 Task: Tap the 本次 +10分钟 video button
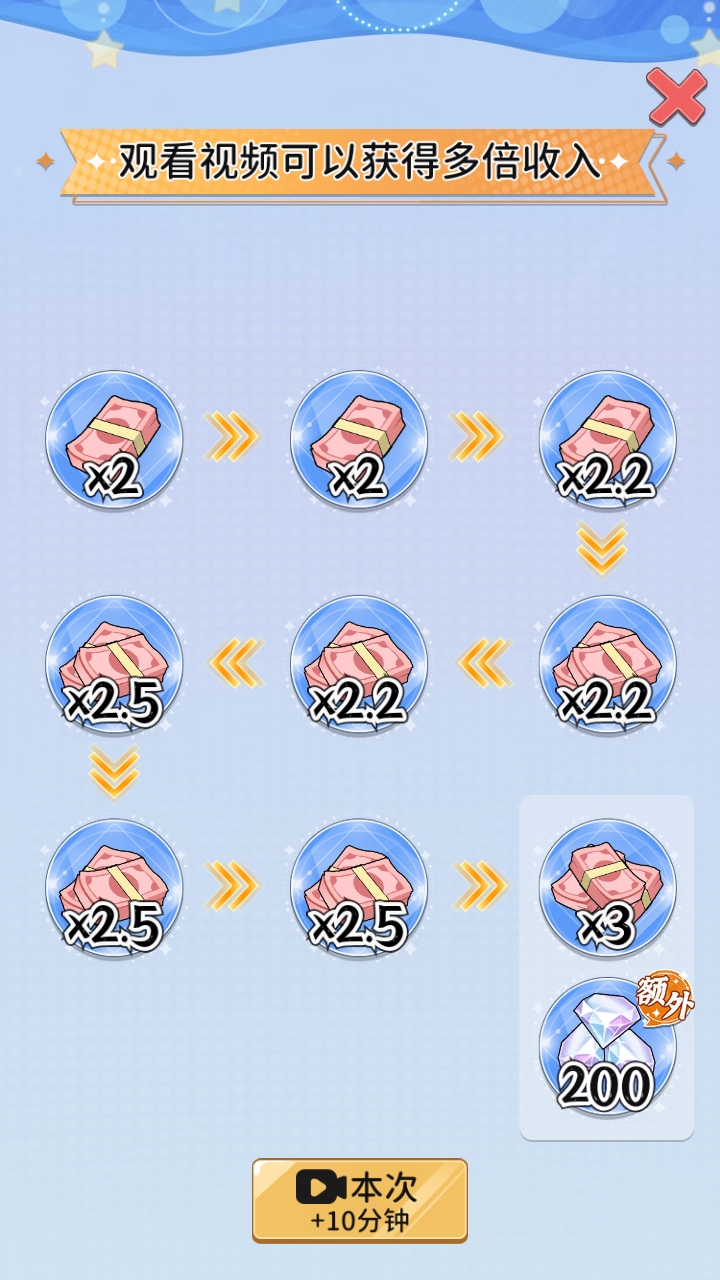point(360,1200)
